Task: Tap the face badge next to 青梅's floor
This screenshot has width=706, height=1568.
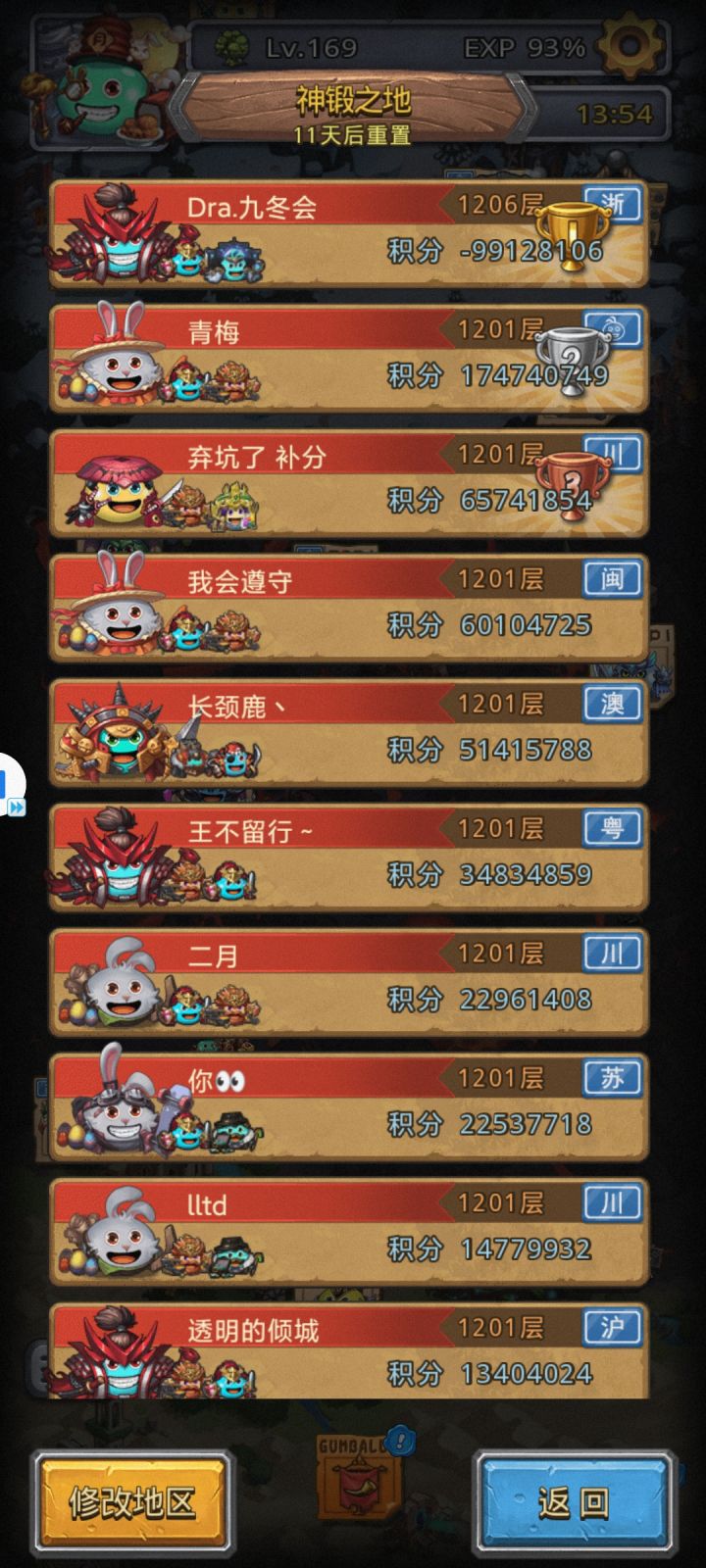Action: [613, 328]
